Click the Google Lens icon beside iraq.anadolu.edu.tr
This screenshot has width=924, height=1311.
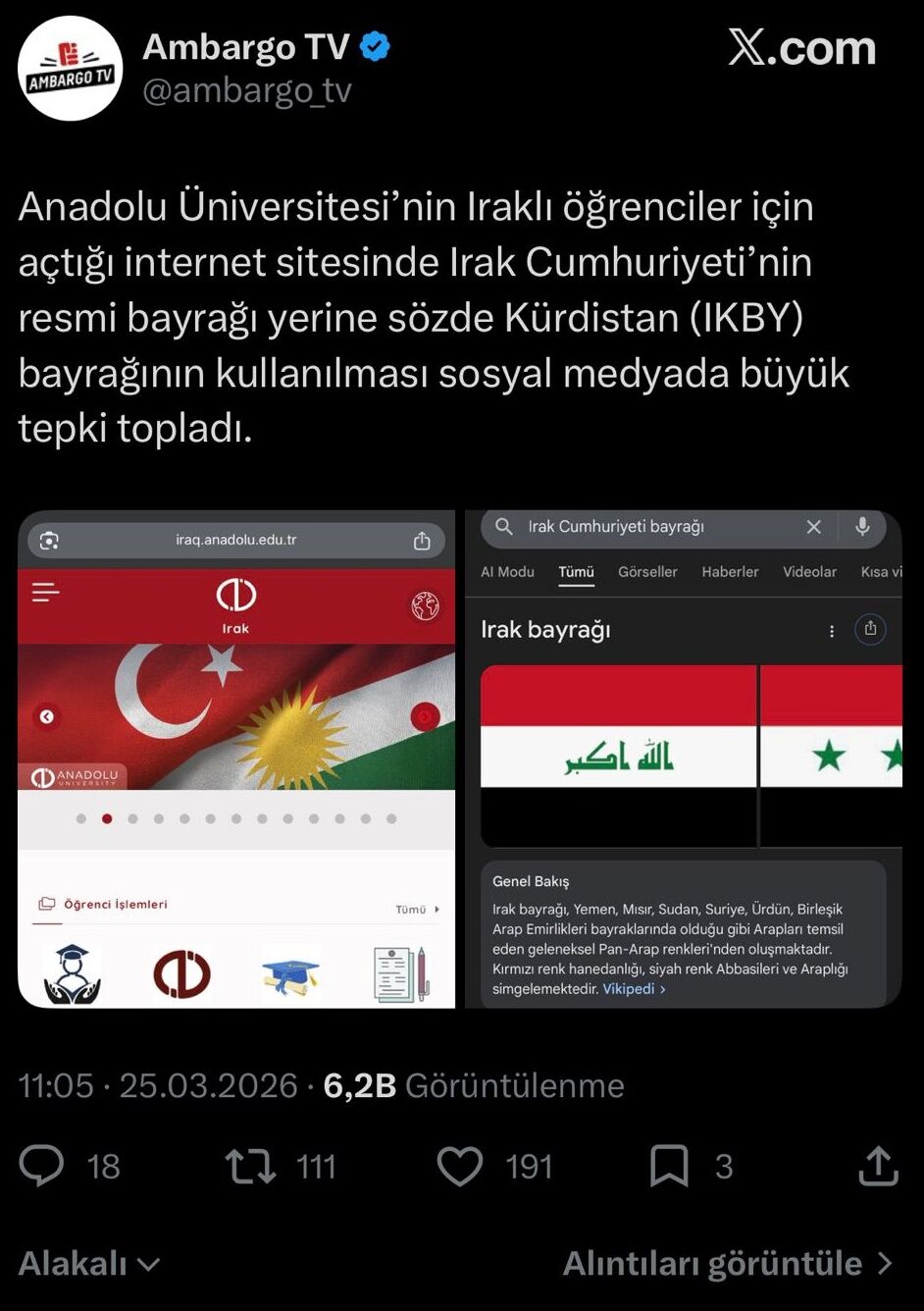point(47,540)
